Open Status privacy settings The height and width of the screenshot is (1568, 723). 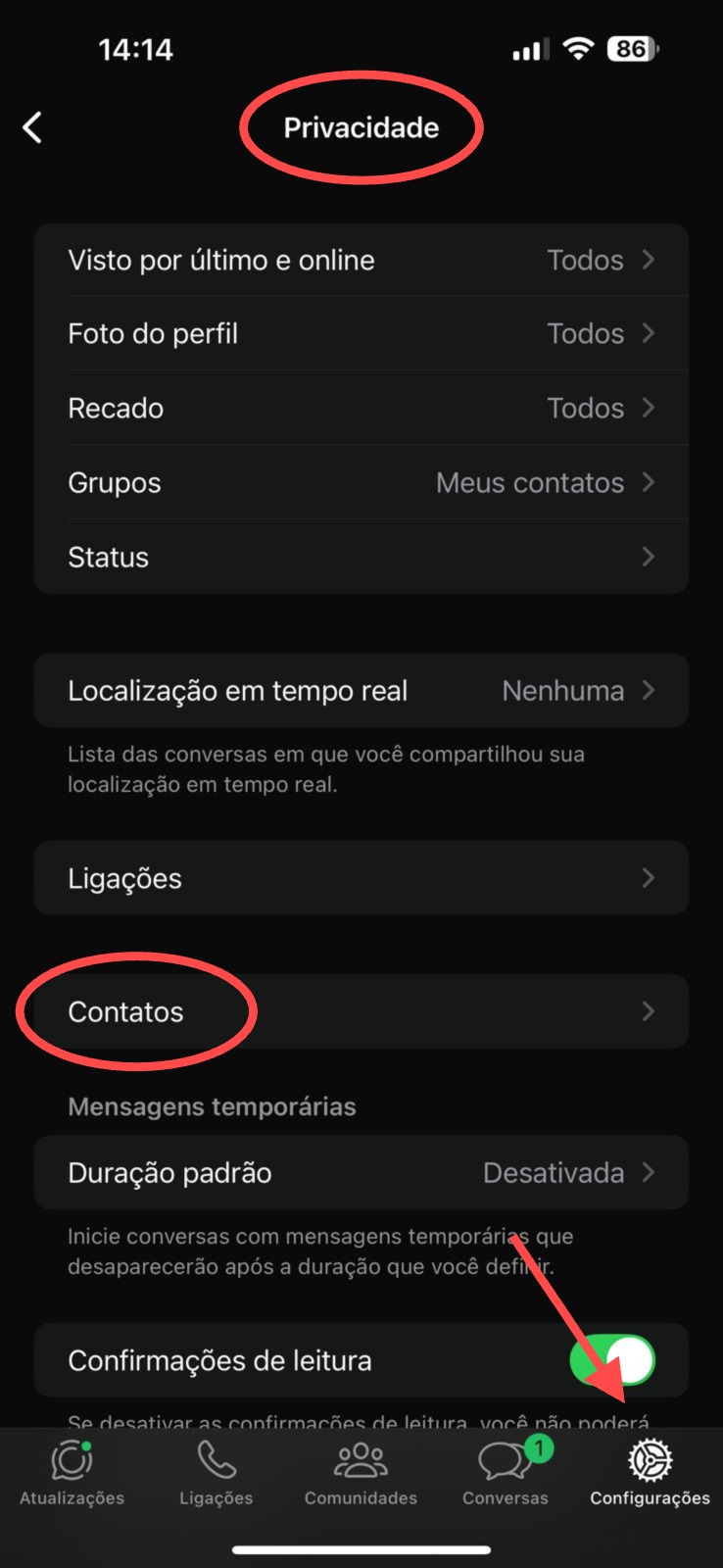click(x=361, y=558)
